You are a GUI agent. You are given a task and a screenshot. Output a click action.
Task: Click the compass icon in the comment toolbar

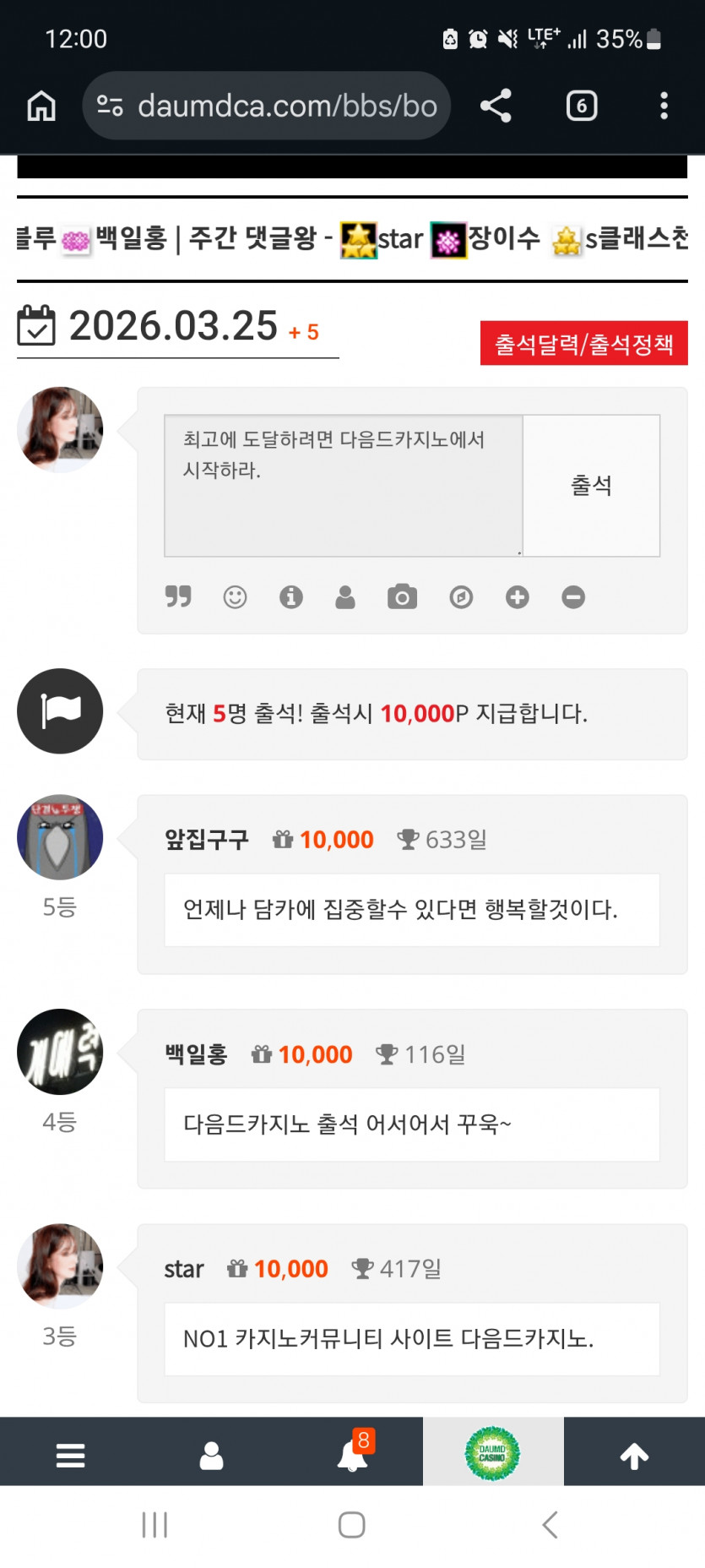(x=460, y=597)
